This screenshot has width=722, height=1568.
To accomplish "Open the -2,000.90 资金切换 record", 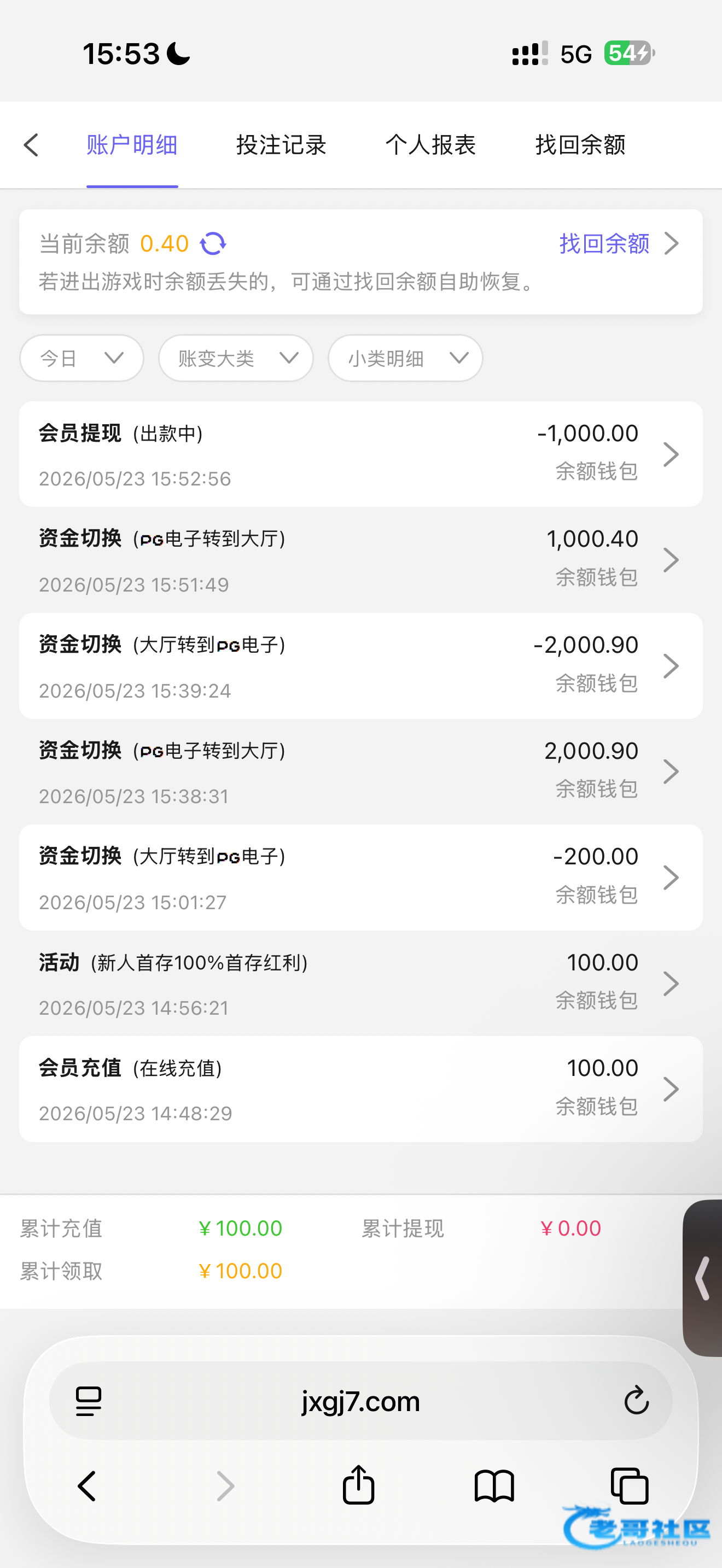I will [x=361, y=666].
